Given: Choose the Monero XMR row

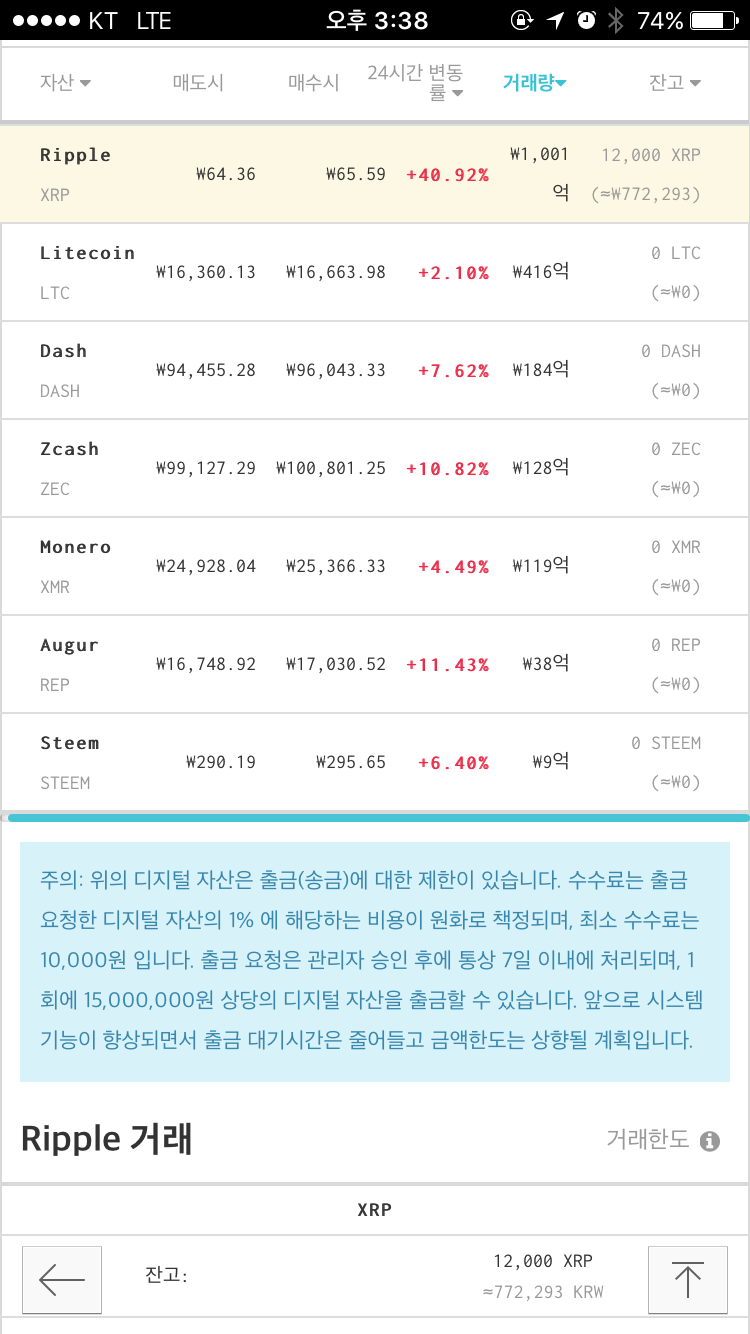Looking at the screenshot, I should (x=375, y=566).
